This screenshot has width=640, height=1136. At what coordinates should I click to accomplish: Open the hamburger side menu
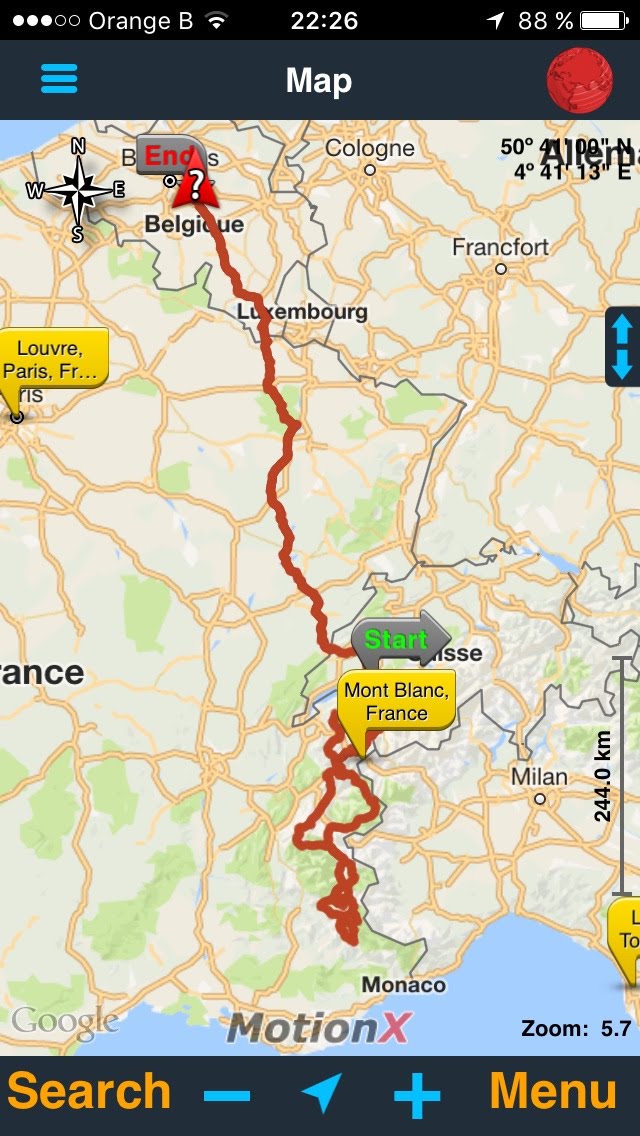(59, 79)
